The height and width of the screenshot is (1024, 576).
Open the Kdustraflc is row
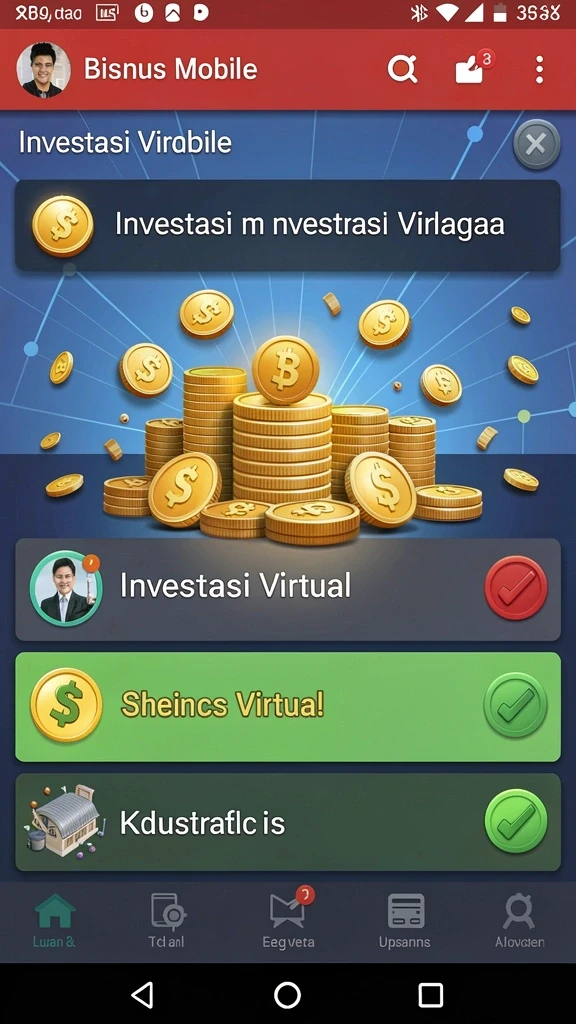(287, 822)
